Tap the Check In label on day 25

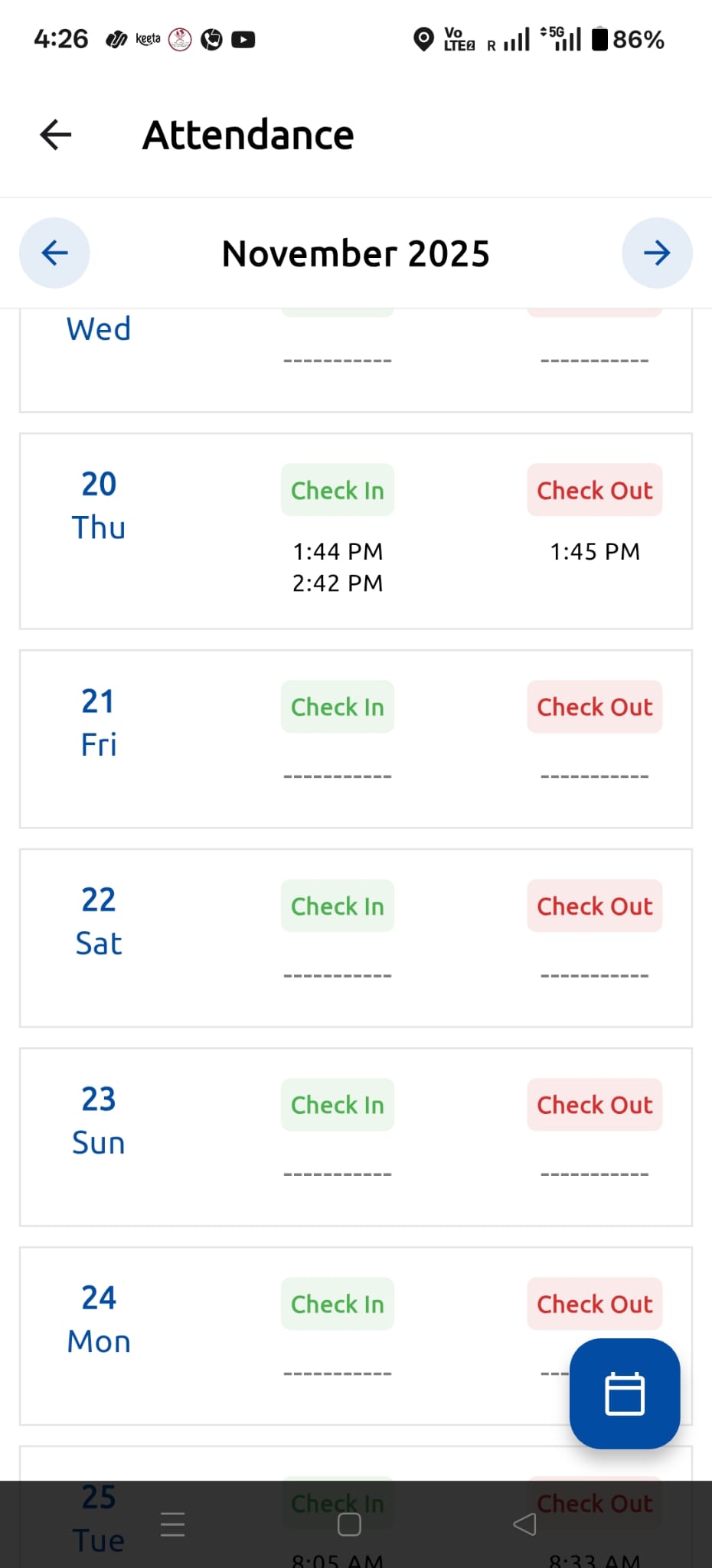tap(337, 1502)
